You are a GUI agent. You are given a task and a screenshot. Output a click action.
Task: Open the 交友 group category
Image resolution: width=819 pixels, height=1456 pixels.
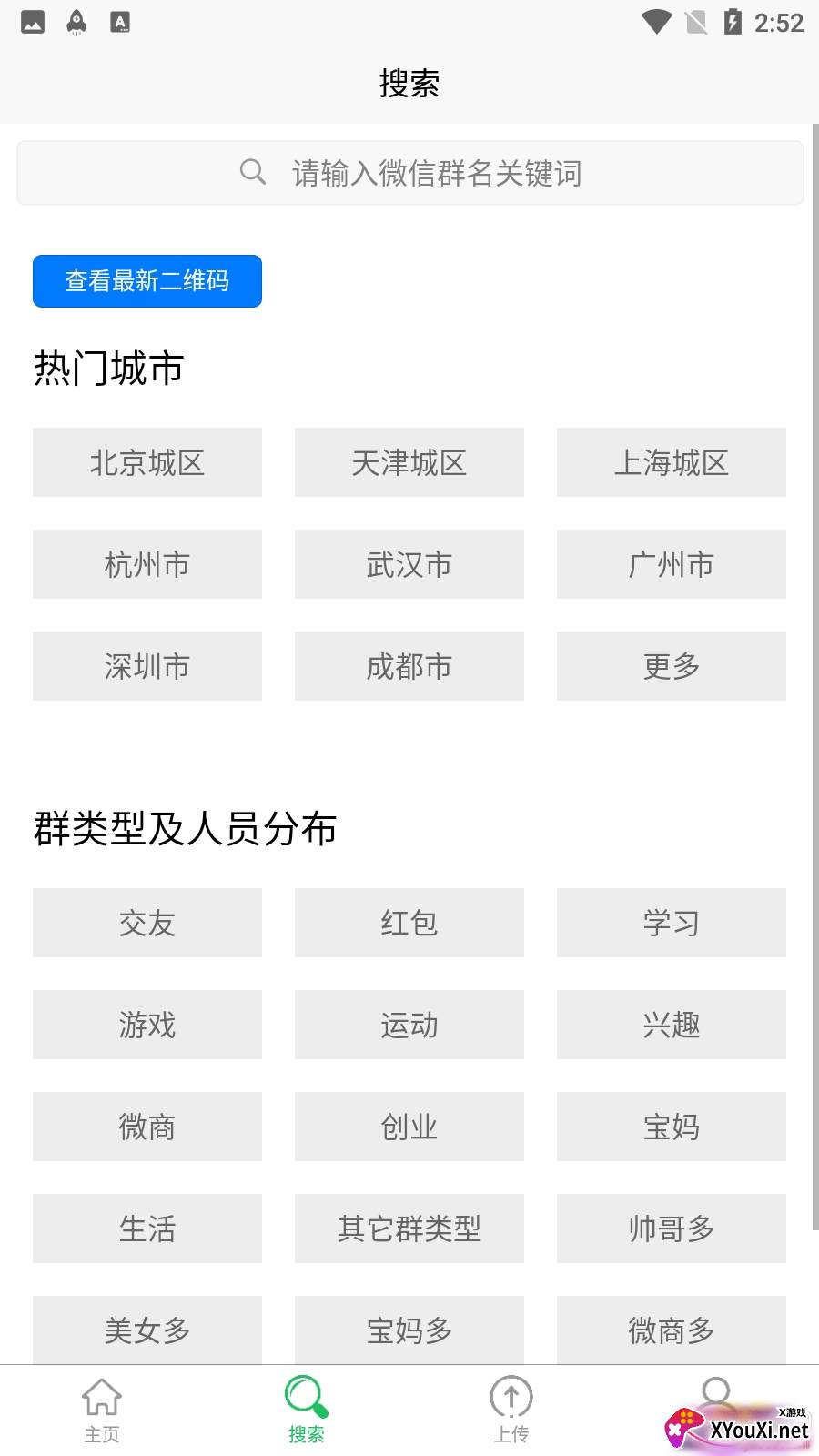pos(147,923)
